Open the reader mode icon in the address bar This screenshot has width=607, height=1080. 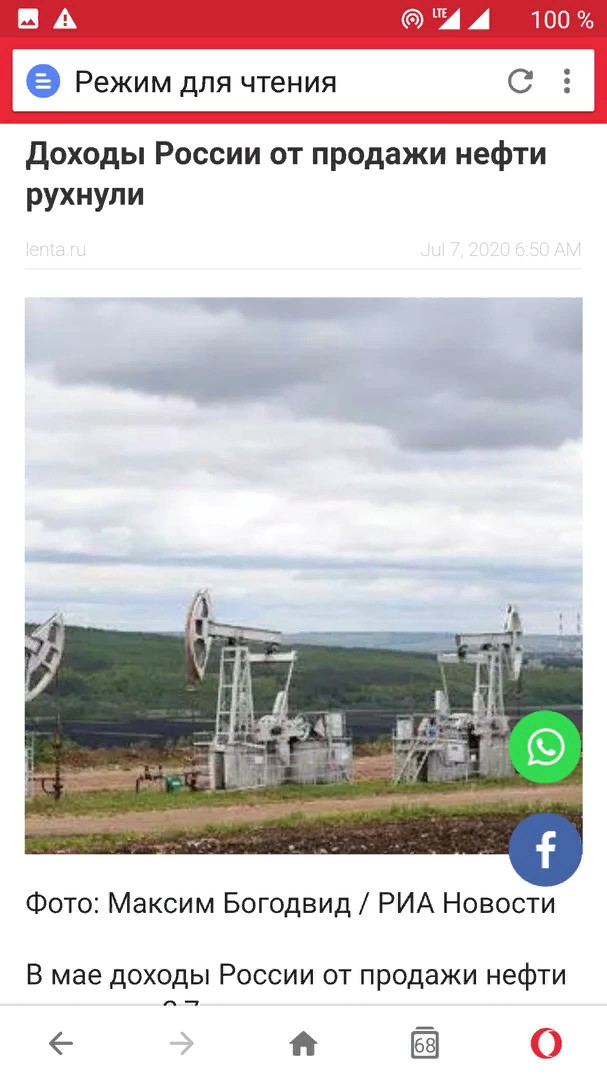(x=43, y=82)
